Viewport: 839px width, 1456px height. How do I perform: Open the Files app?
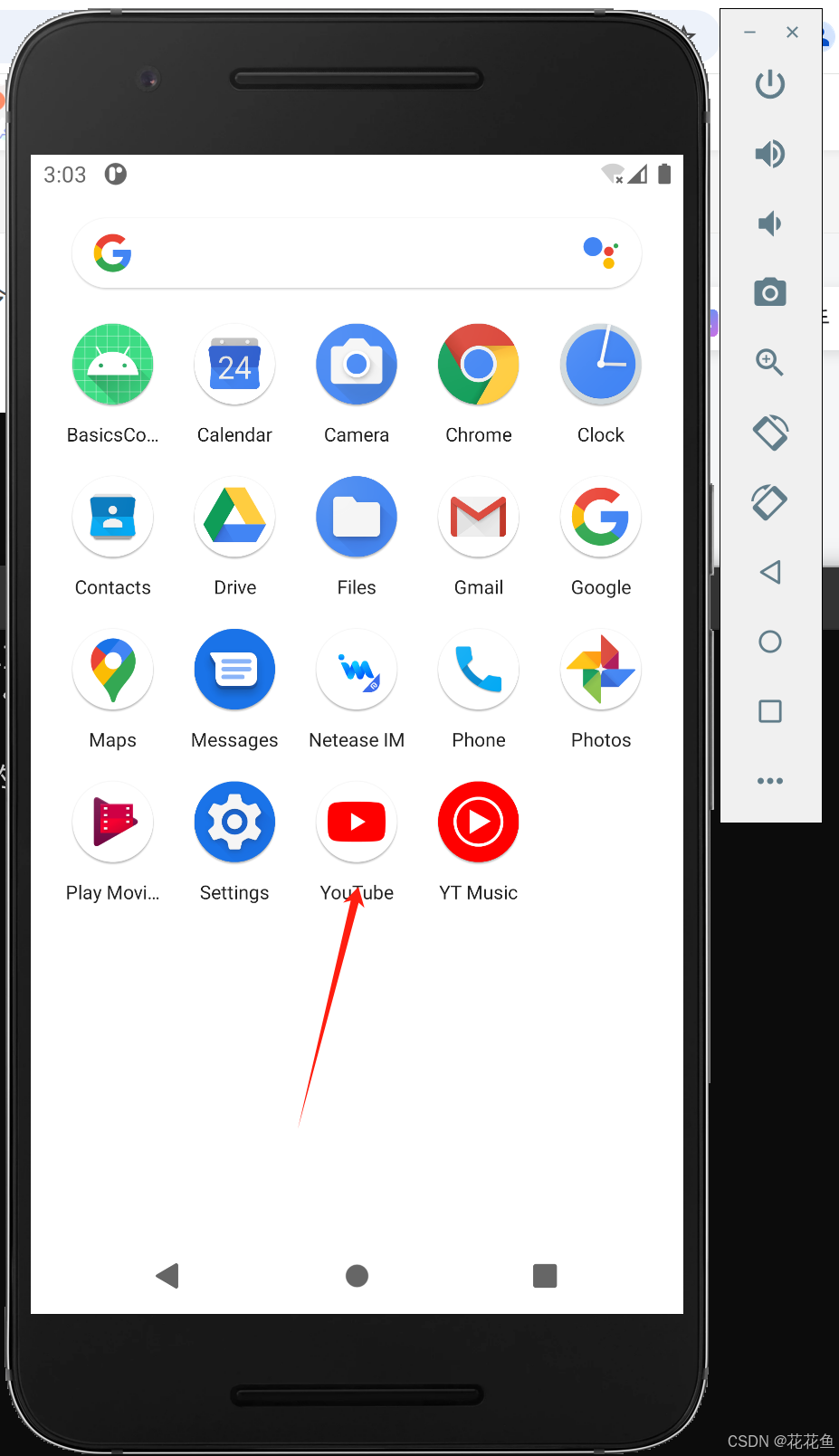click(357, 517)
